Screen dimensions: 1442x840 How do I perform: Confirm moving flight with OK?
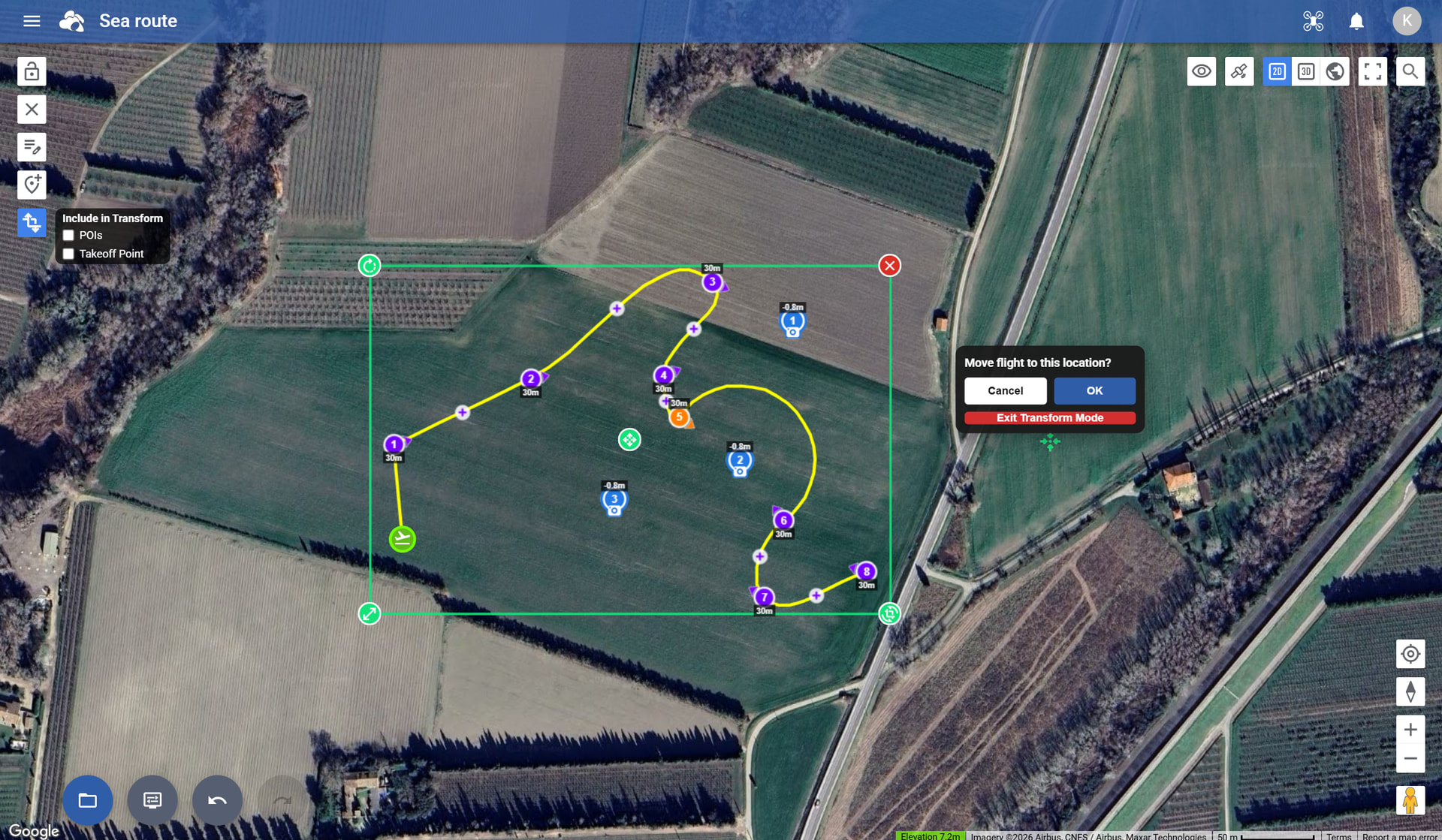coord(1094,390)
